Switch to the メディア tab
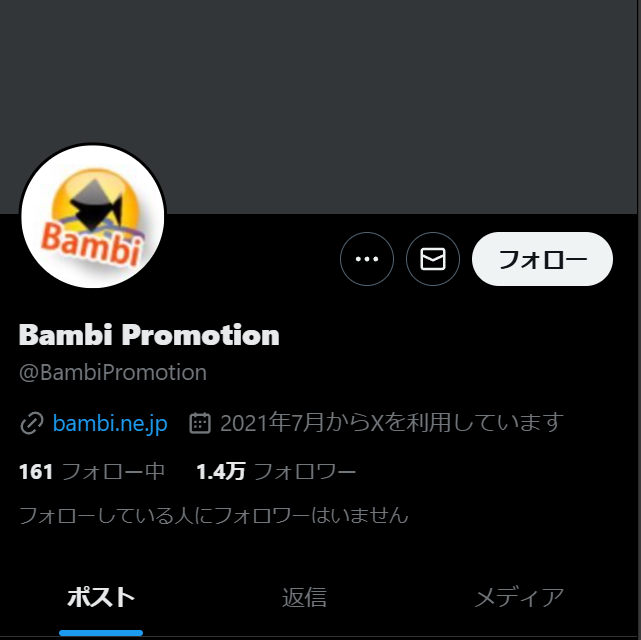The width and height of the screenshot is (641, 640). coord(519,598)
